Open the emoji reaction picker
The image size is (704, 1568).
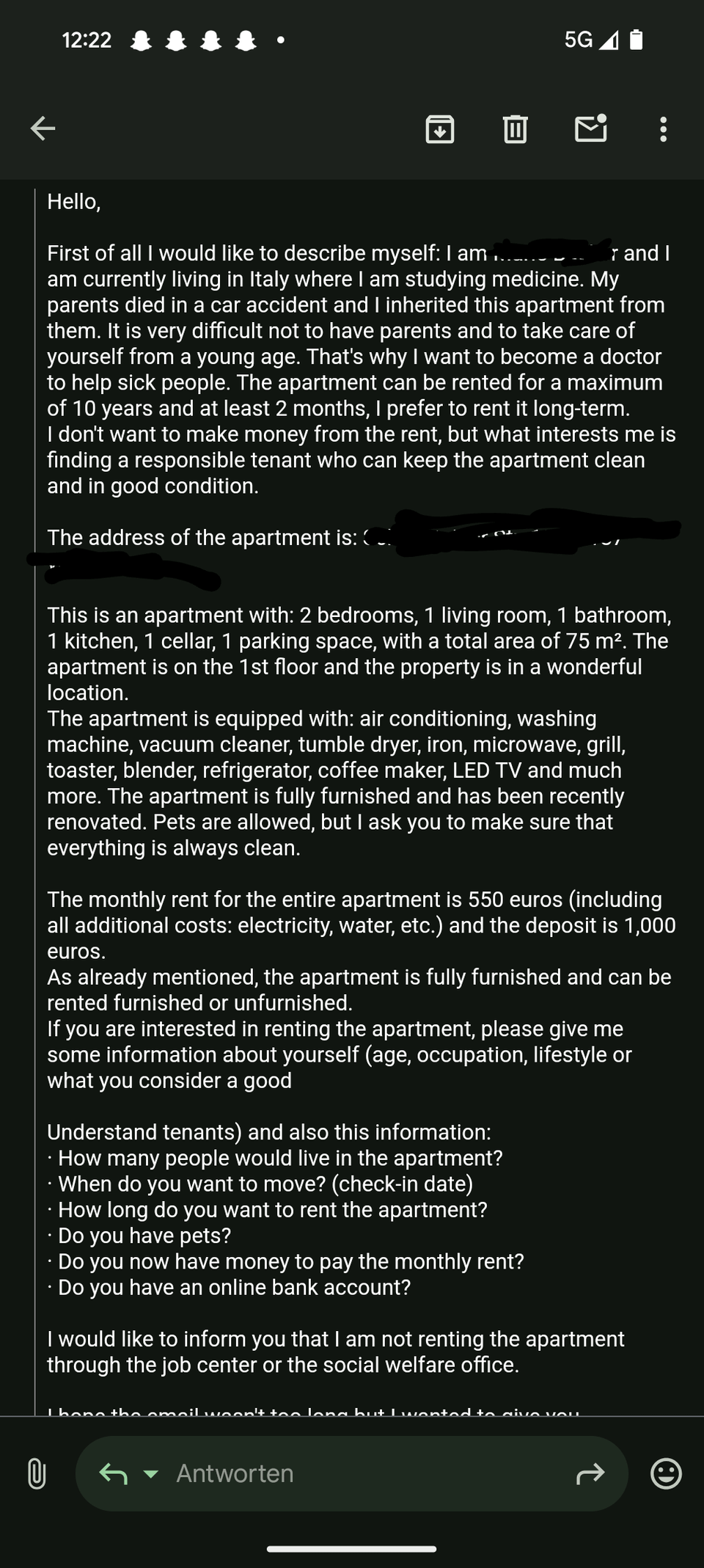666,1473
